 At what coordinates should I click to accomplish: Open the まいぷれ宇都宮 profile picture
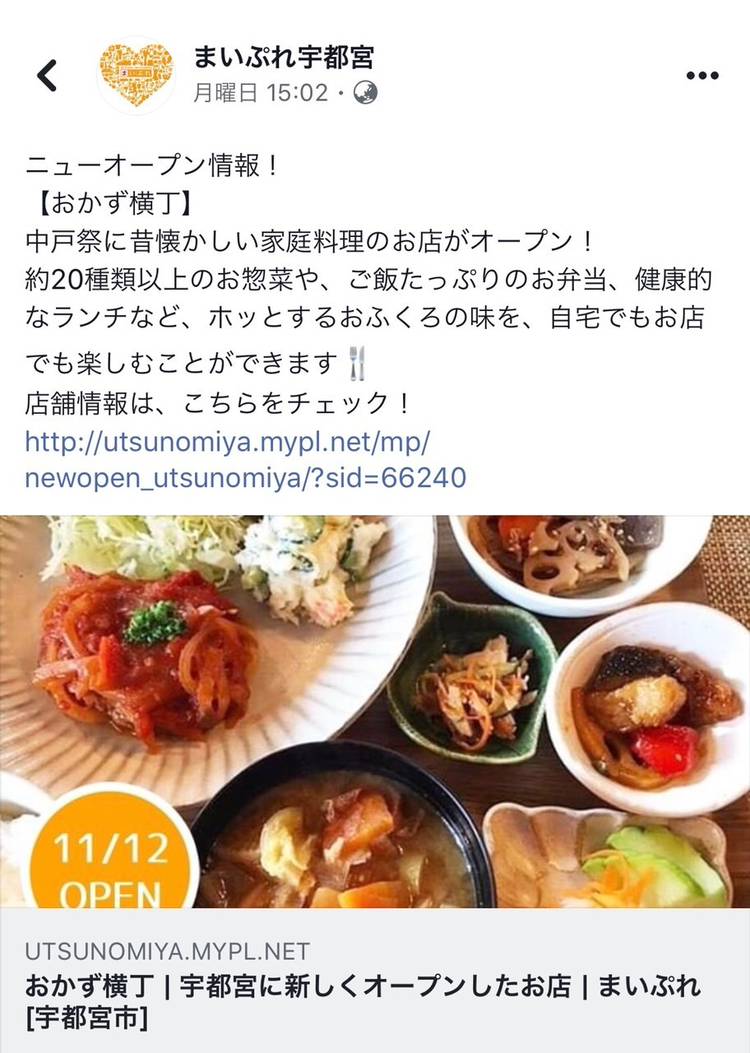click(x=135, y=76)
